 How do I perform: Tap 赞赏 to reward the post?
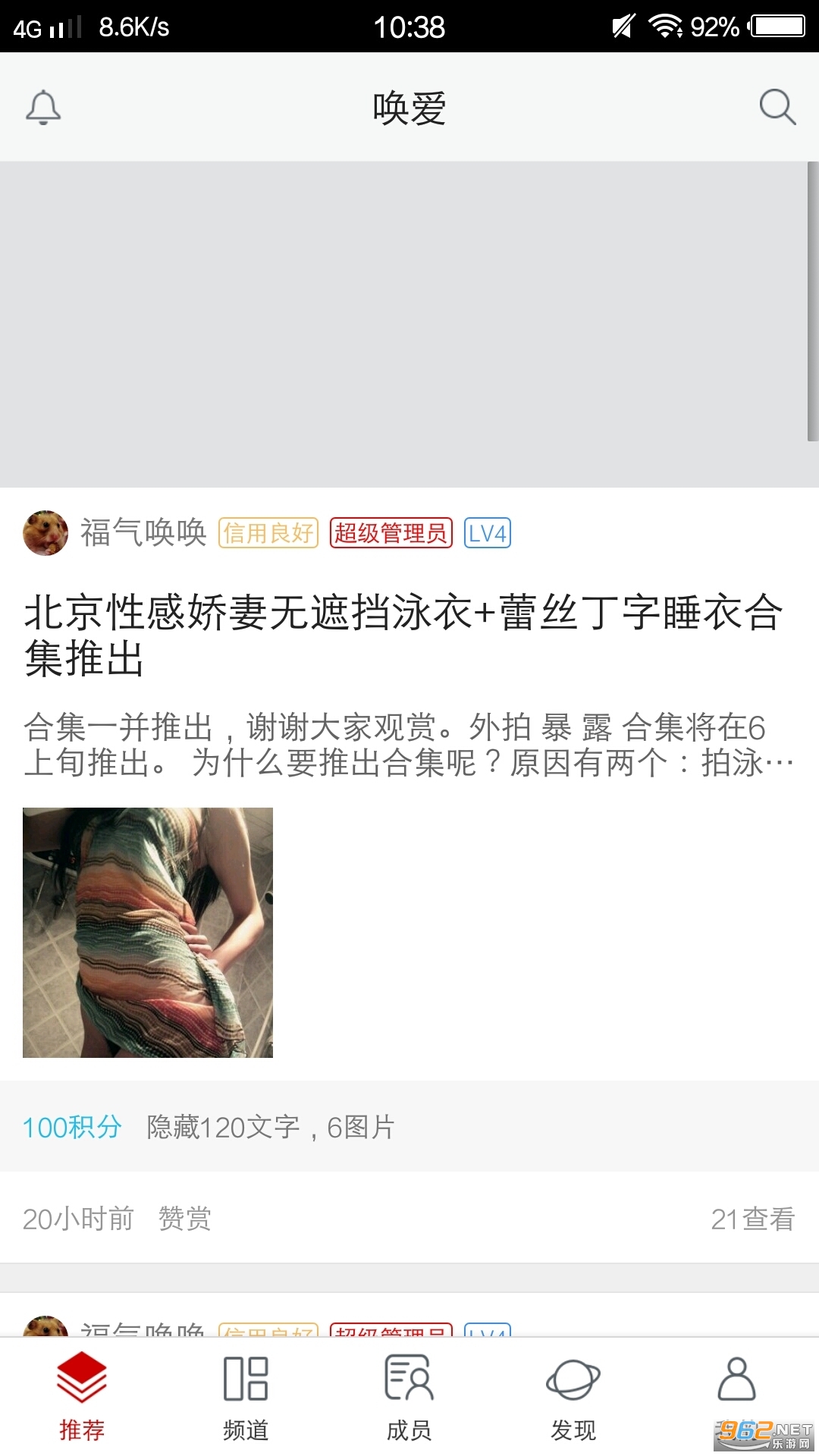184,1219
